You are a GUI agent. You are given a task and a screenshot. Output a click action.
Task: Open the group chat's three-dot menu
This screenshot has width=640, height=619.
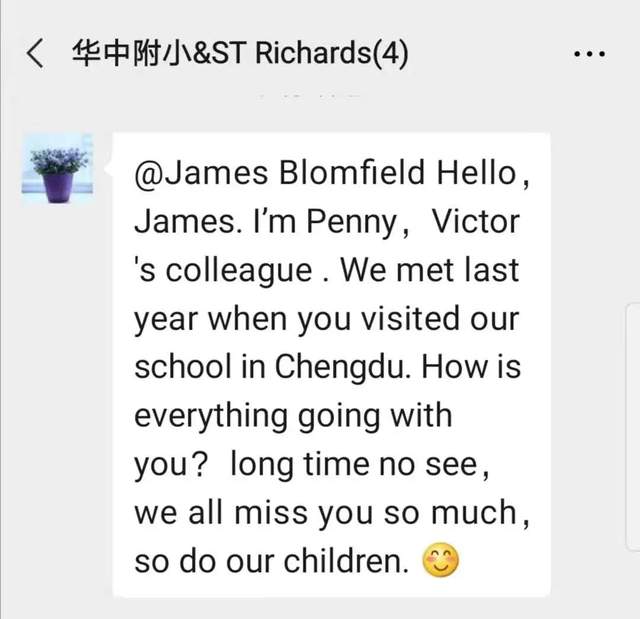click(x=588, y=54)
